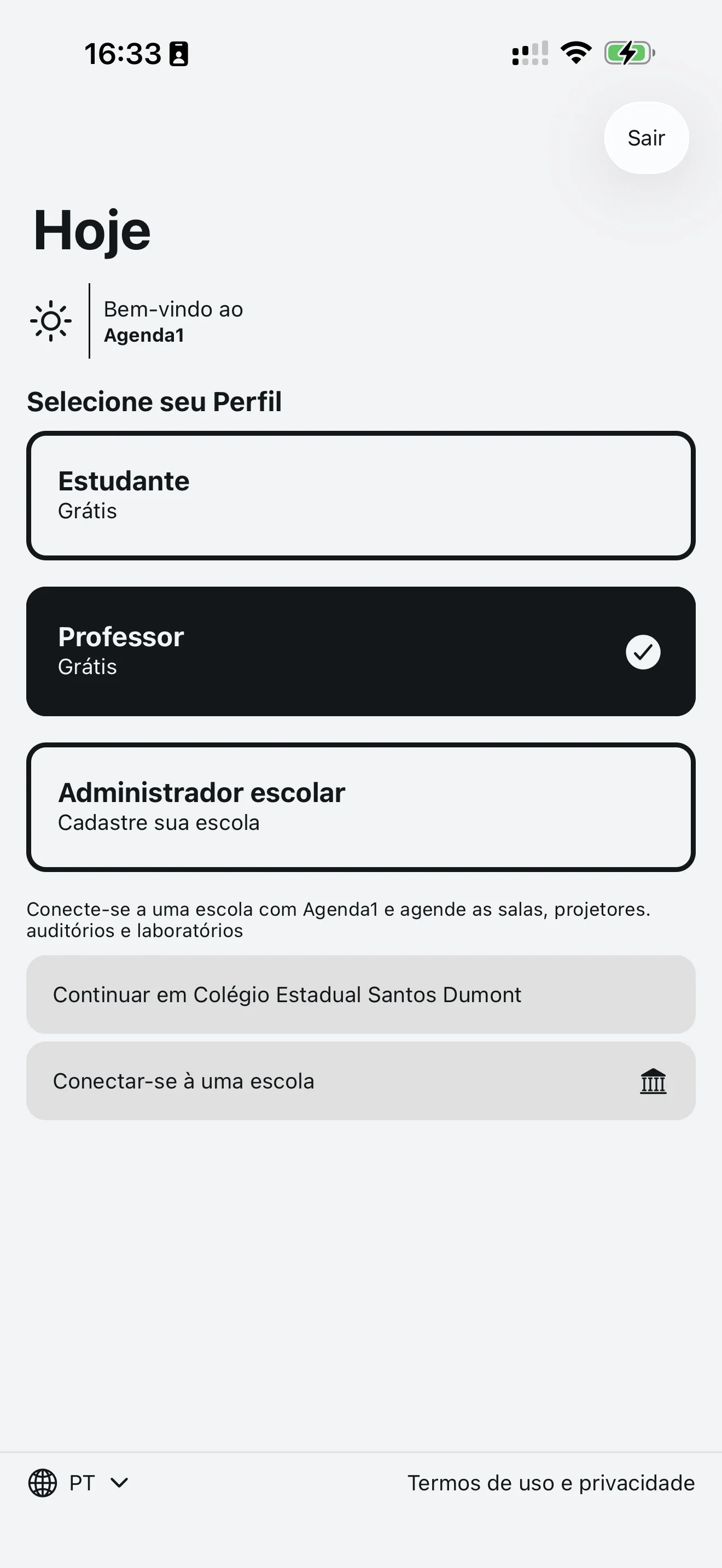Click the Selecione seu Perfil heading
722x1568 pixels.
(154, 402)
